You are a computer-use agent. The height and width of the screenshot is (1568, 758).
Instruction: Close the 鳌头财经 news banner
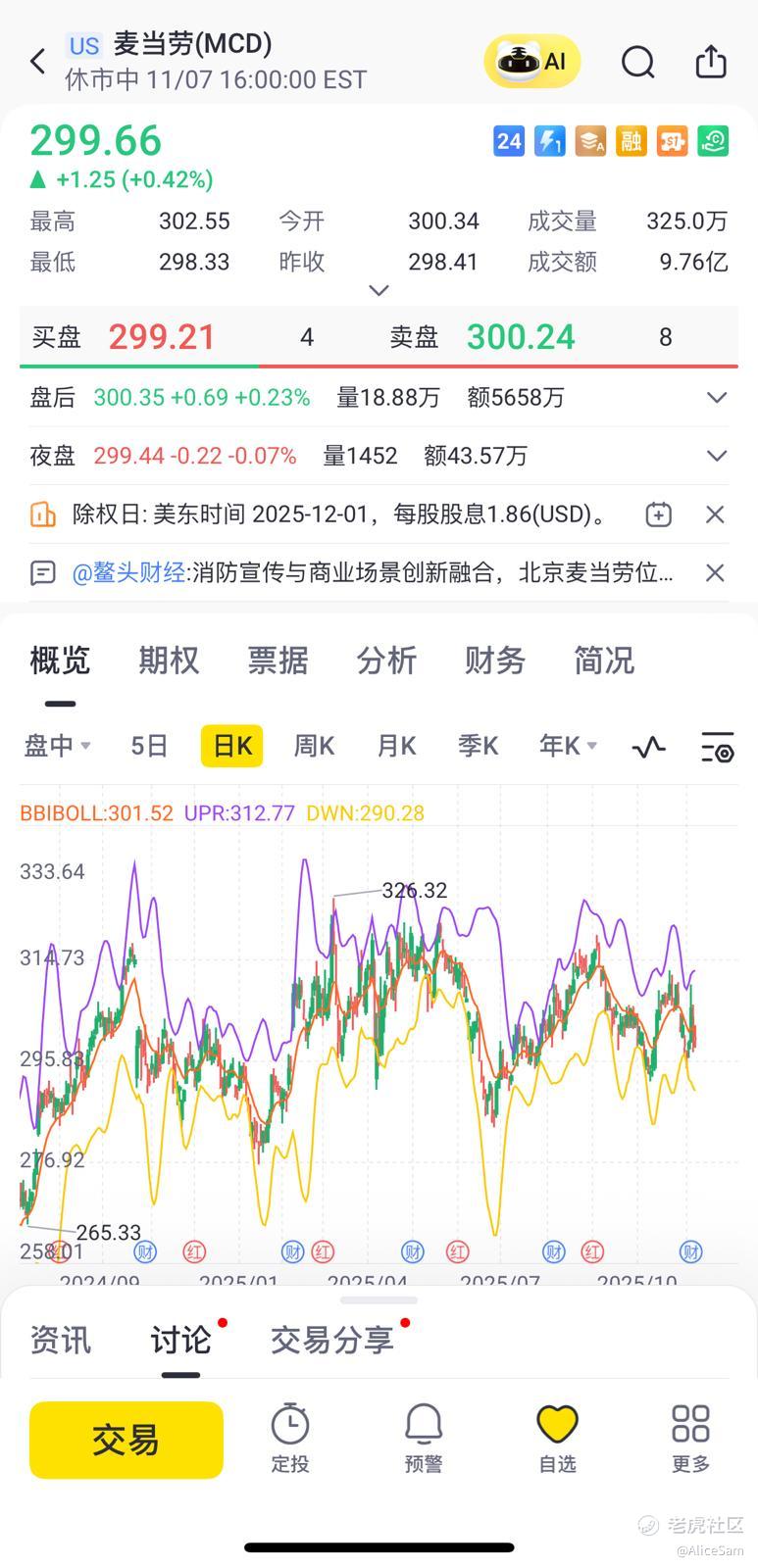click(x=716, y=573)
